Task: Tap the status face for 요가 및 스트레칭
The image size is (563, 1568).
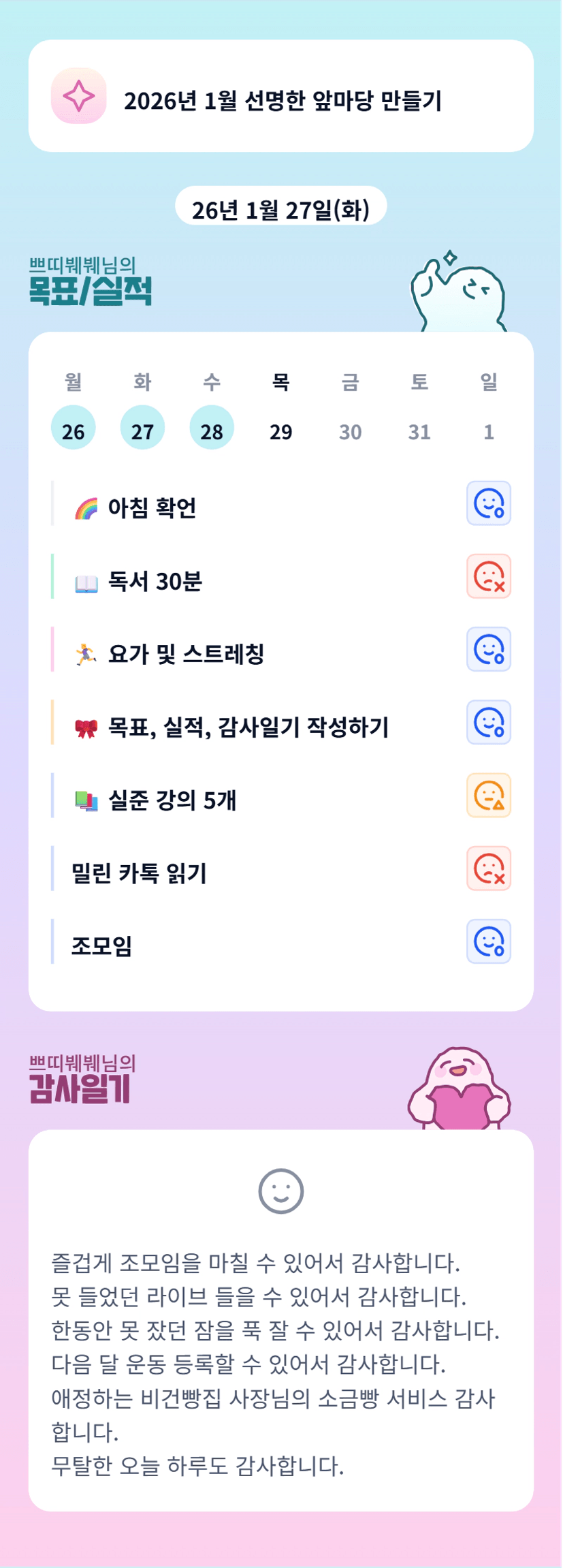Action: (x=488, y=649)
